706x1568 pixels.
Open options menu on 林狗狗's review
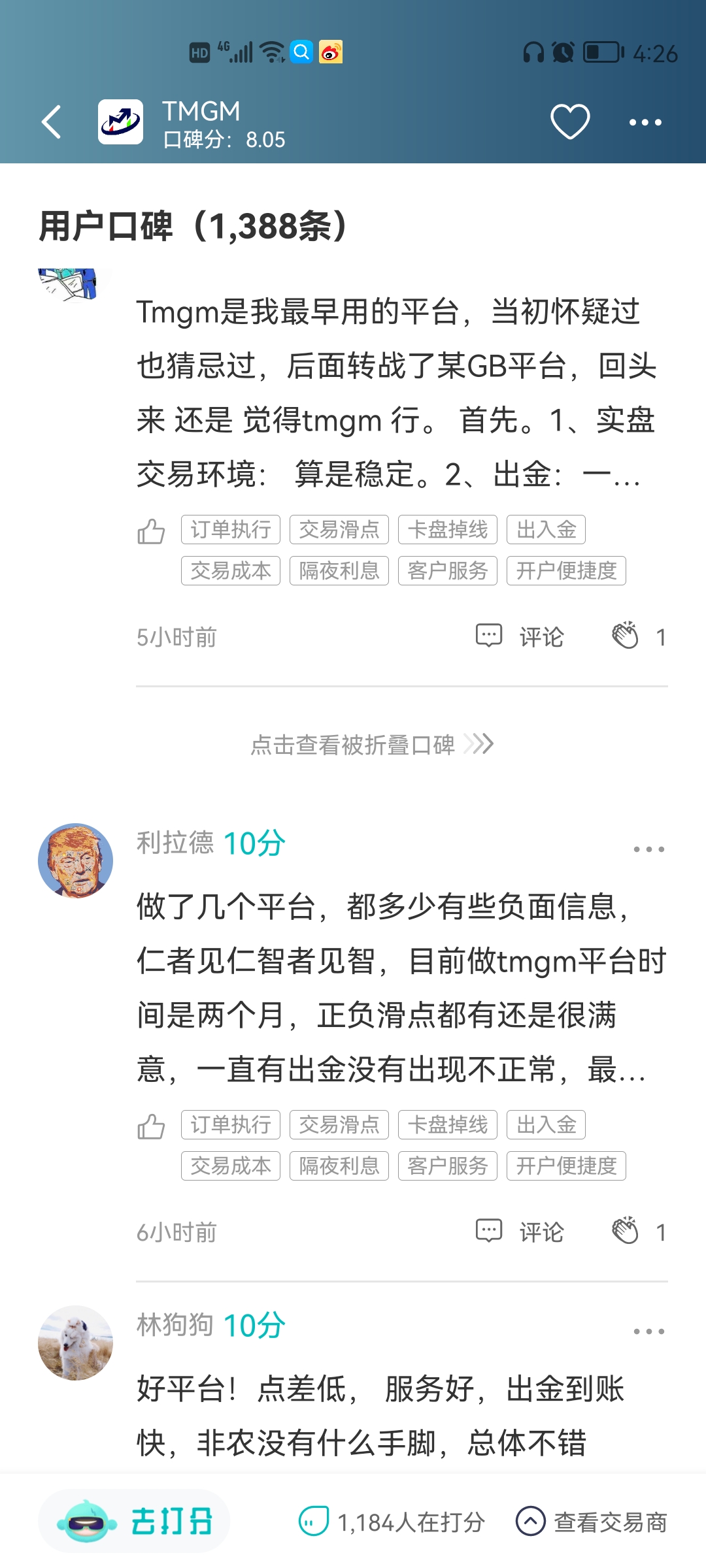648,1331
